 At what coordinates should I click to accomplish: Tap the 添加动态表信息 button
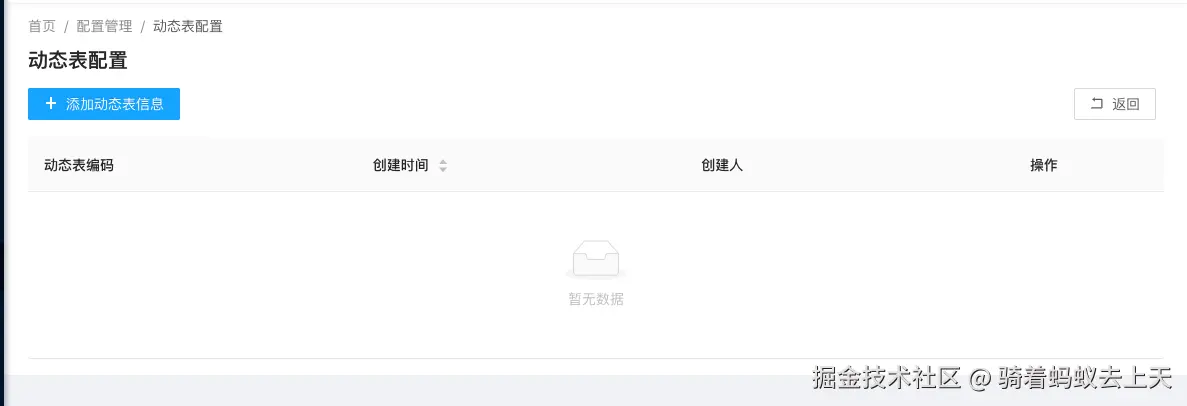tap(104, 104)
